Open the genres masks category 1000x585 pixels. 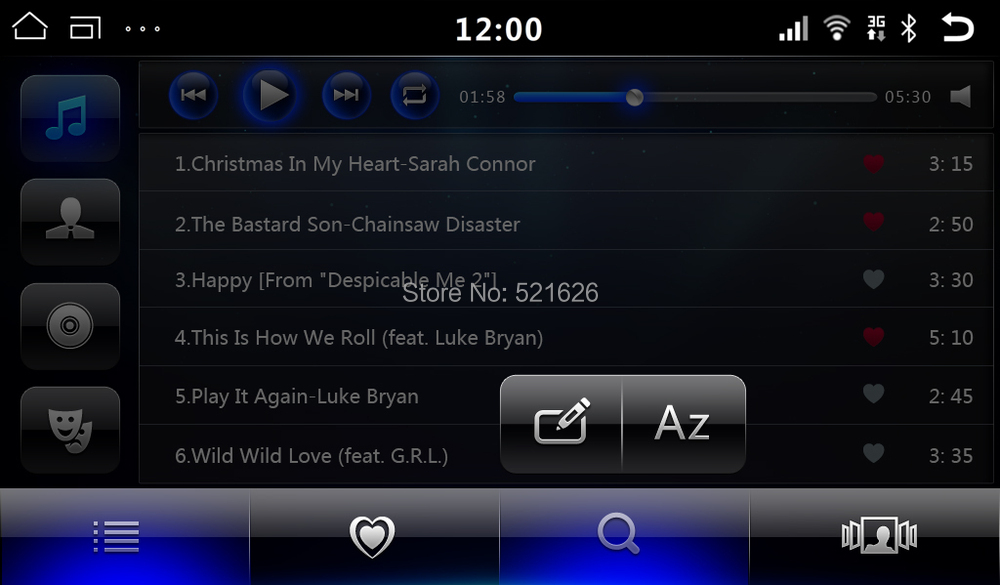click(70, 429)
